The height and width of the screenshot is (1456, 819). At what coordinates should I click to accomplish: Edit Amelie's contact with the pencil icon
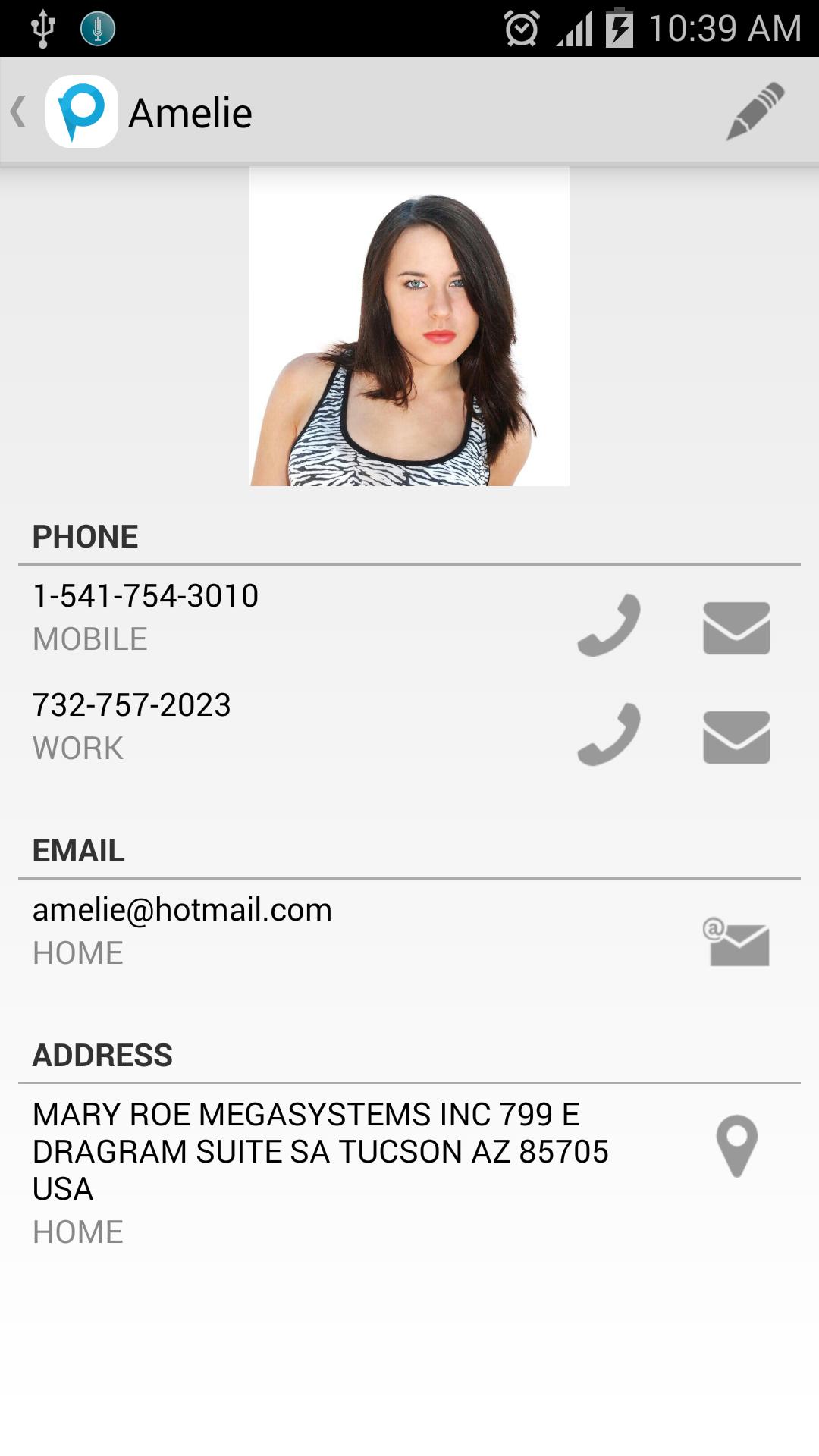pos(755,111)
